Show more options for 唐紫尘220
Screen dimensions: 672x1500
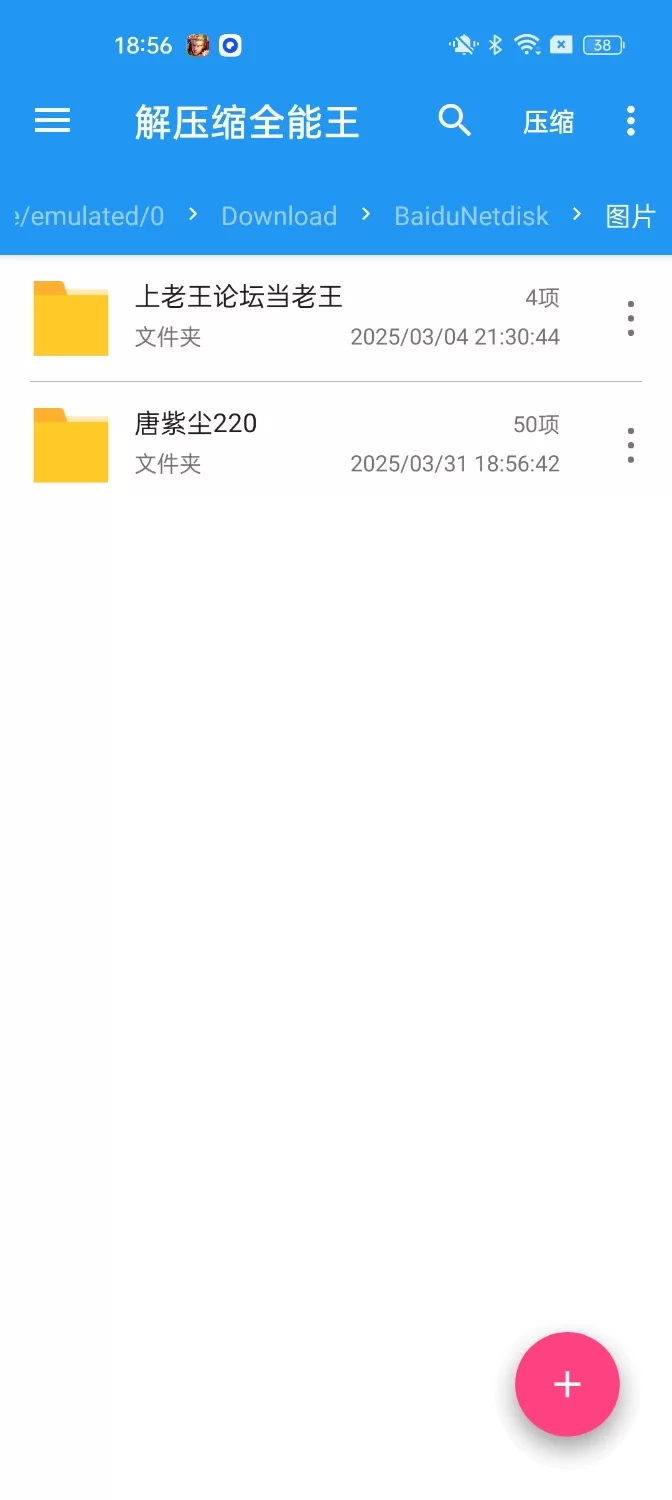[630, 445]
